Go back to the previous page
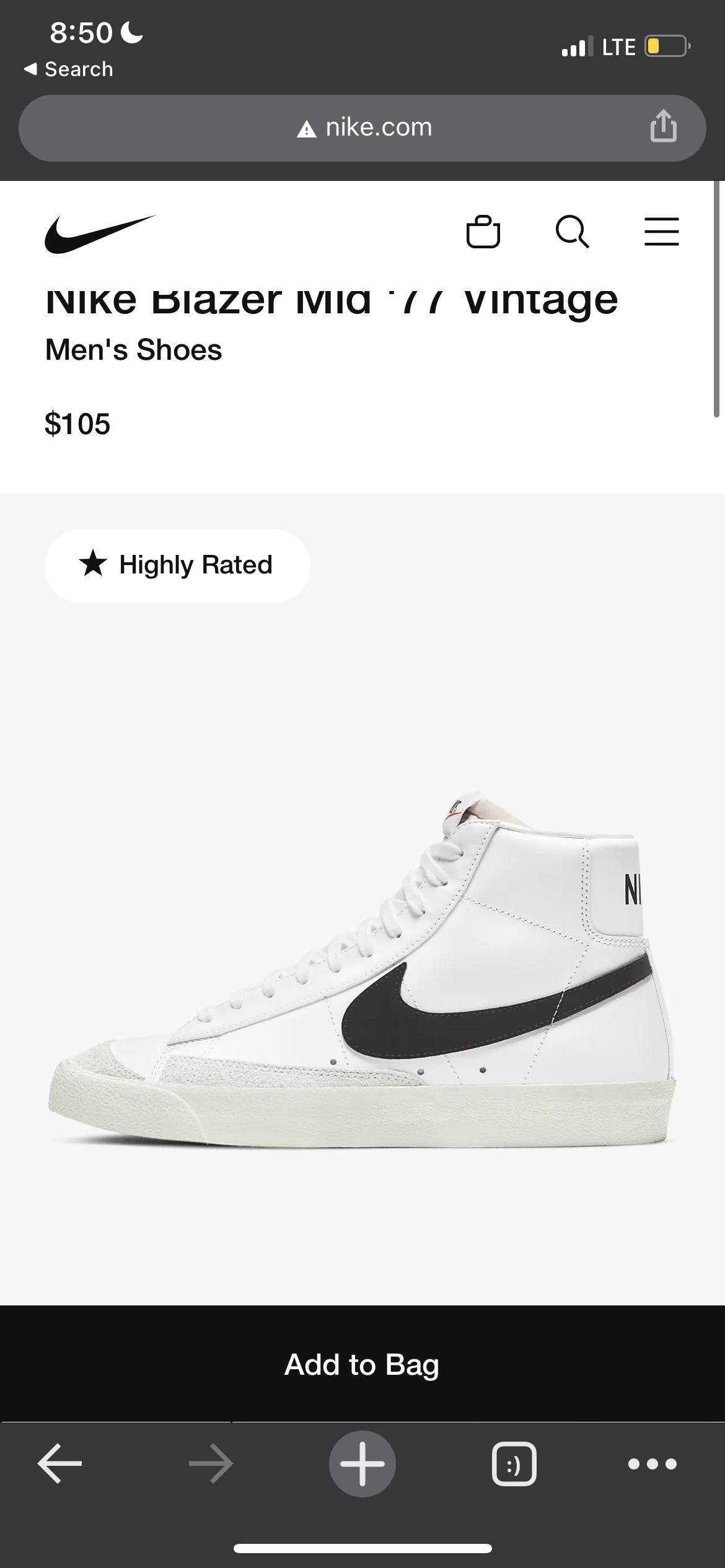The height and width of the screenshot is (1568, 725). click(60, 1463)
